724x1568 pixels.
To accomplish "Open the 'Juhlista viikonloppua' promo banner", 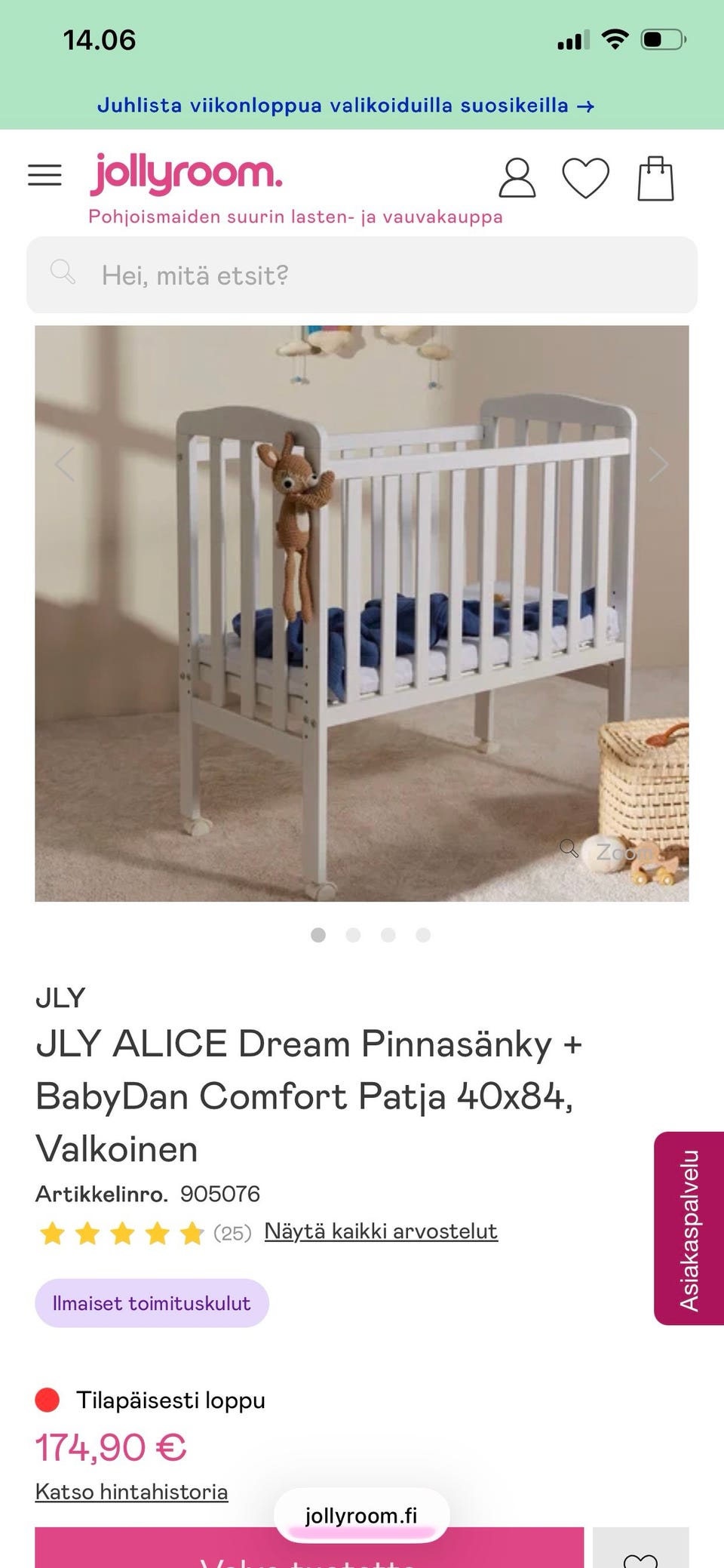I will click(x=346, y=105).
